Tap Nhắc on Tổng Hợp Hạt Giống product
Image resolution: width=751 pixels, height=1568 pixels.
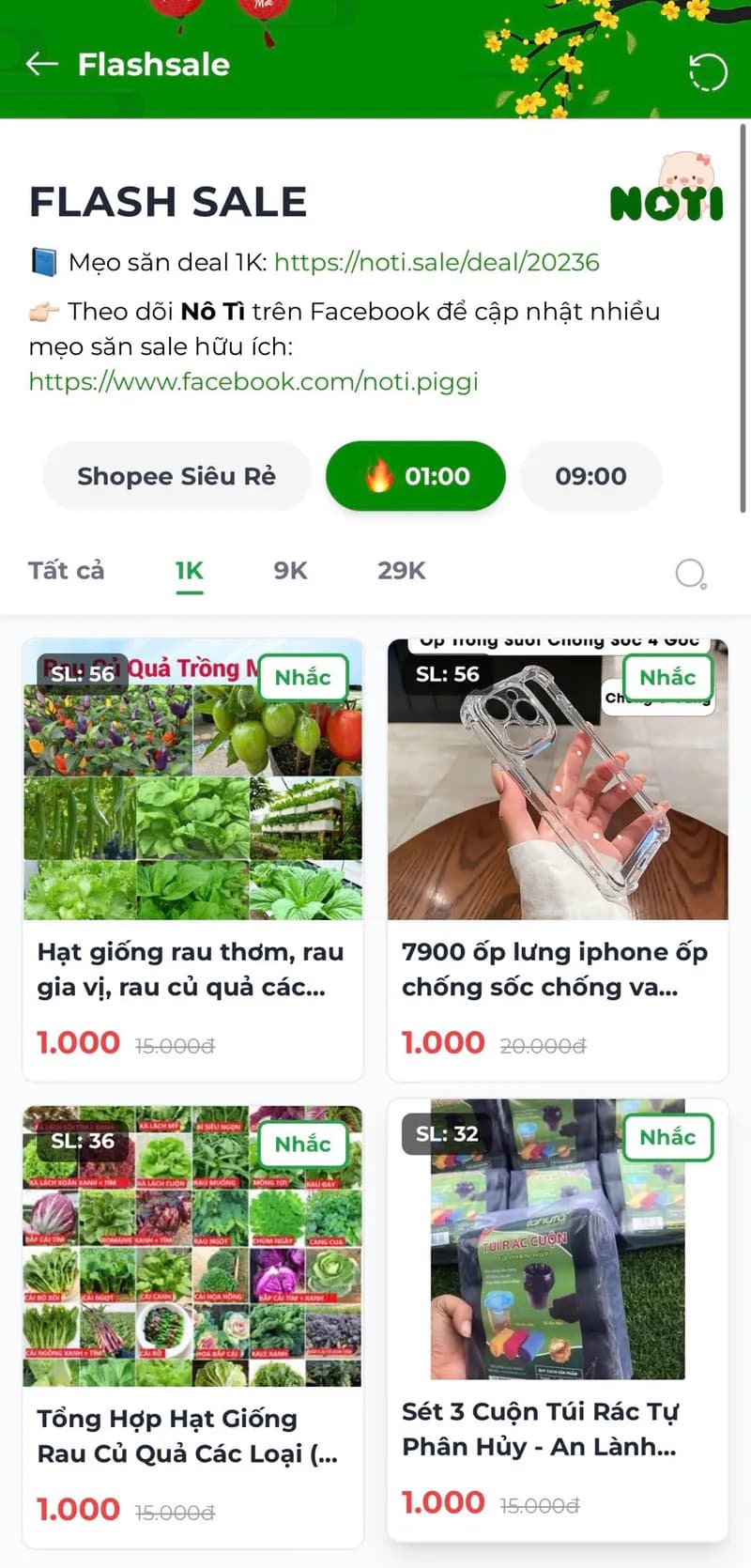303,1145
